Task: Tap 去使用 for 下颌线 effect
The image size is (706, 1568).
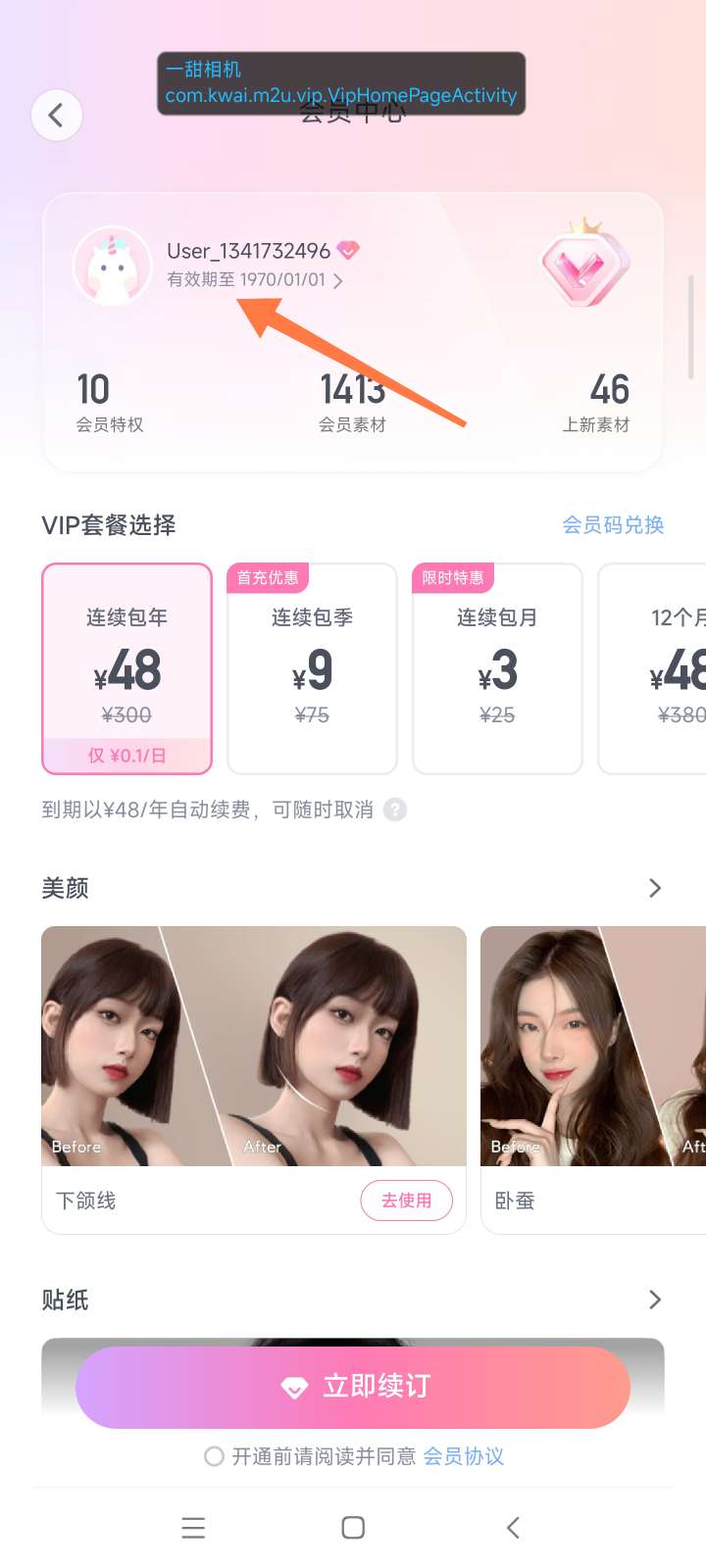Action: 406,1200
